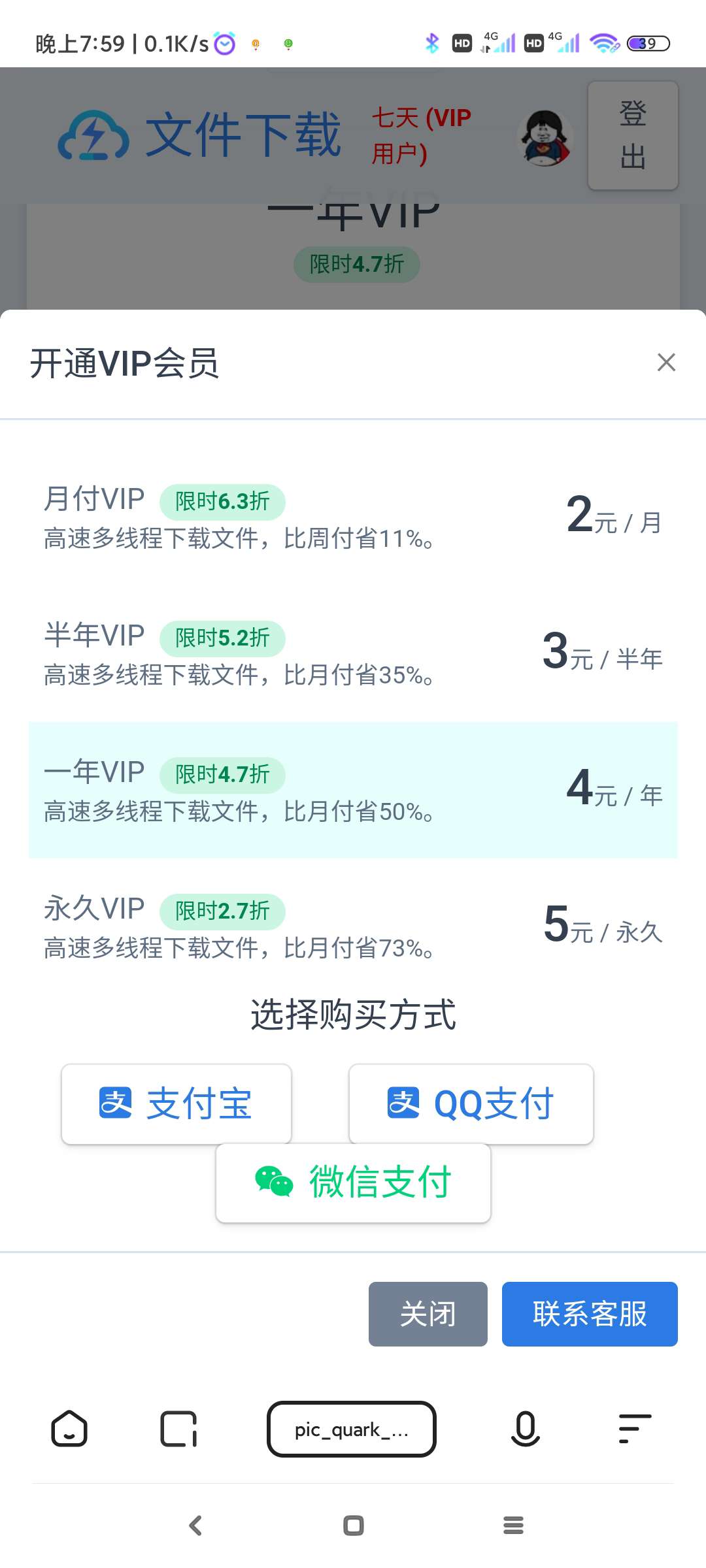Click the 关闭 button
Viewport: 706px width, 1568px height.
pyautogui.click(x=428, y=1314)
